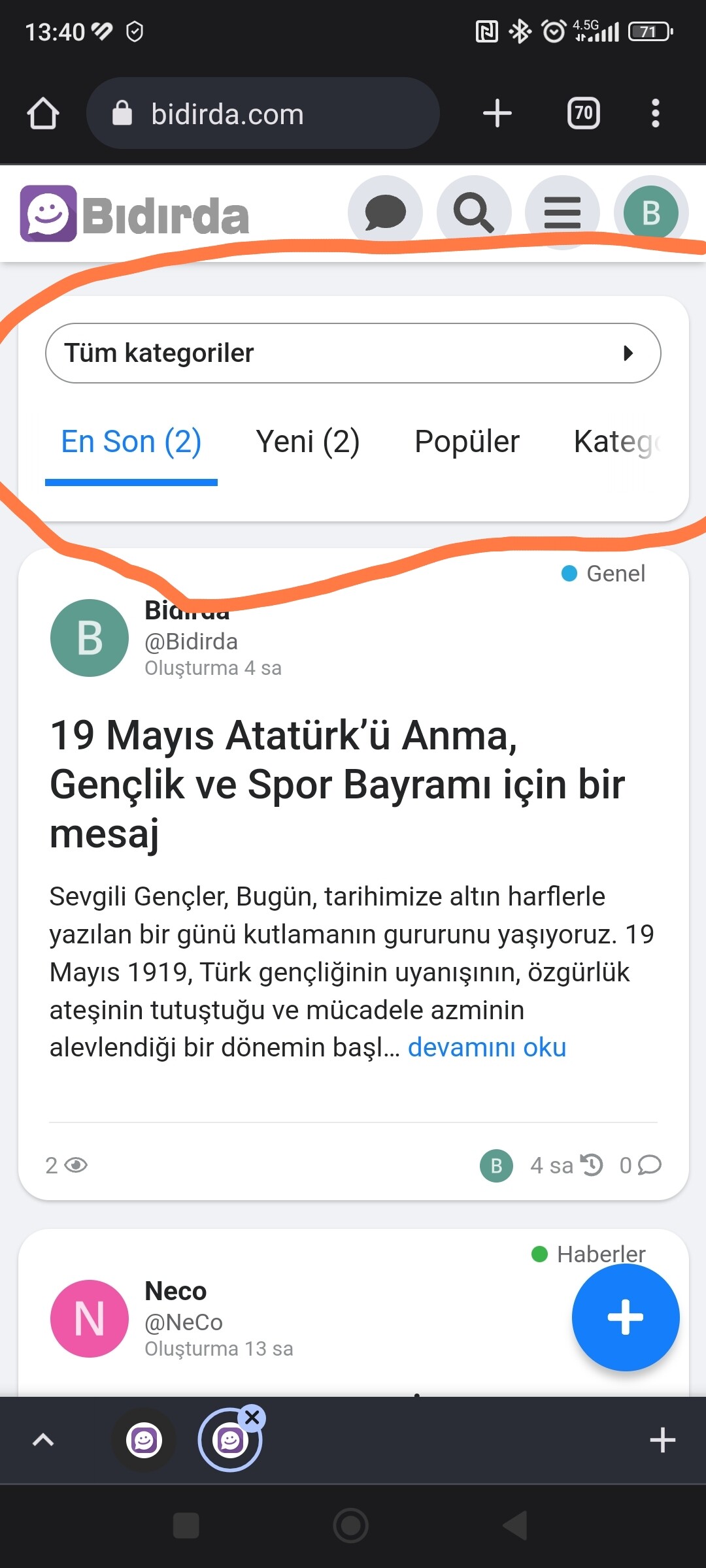Open the site search icon

(474, 212)
